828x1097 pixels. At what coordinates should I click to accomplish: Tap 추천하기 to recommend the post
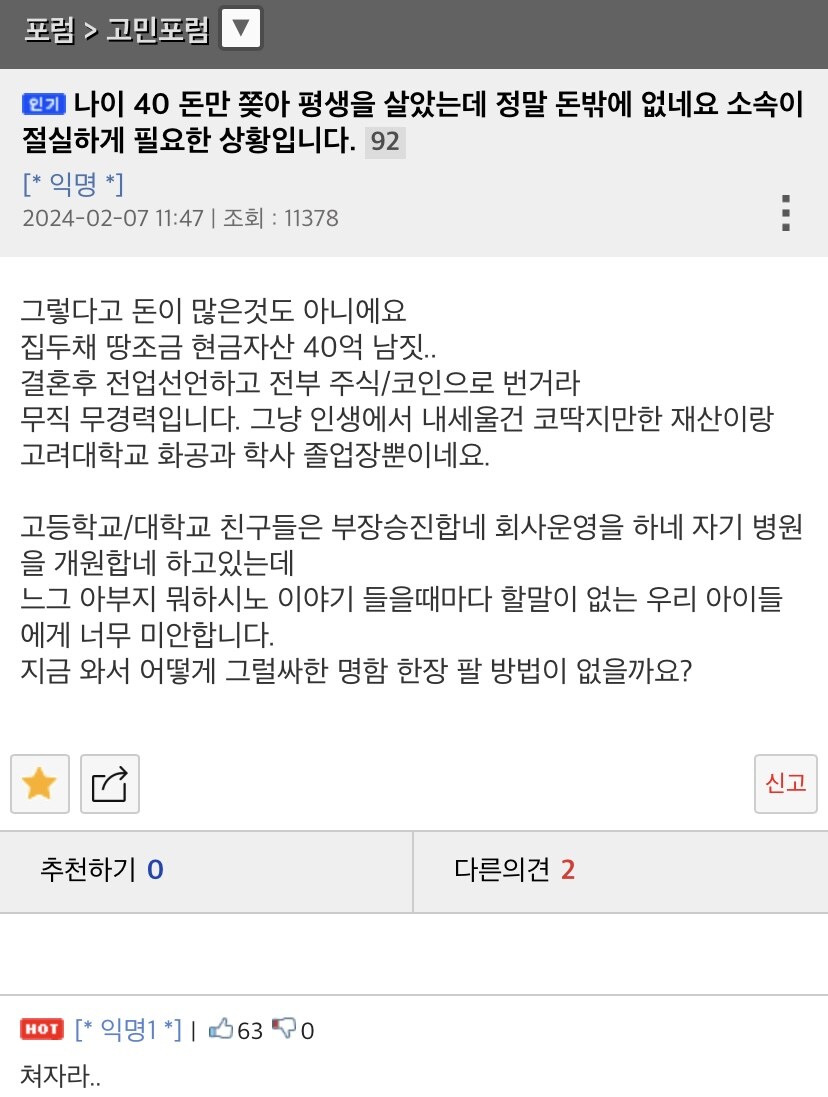102,869
